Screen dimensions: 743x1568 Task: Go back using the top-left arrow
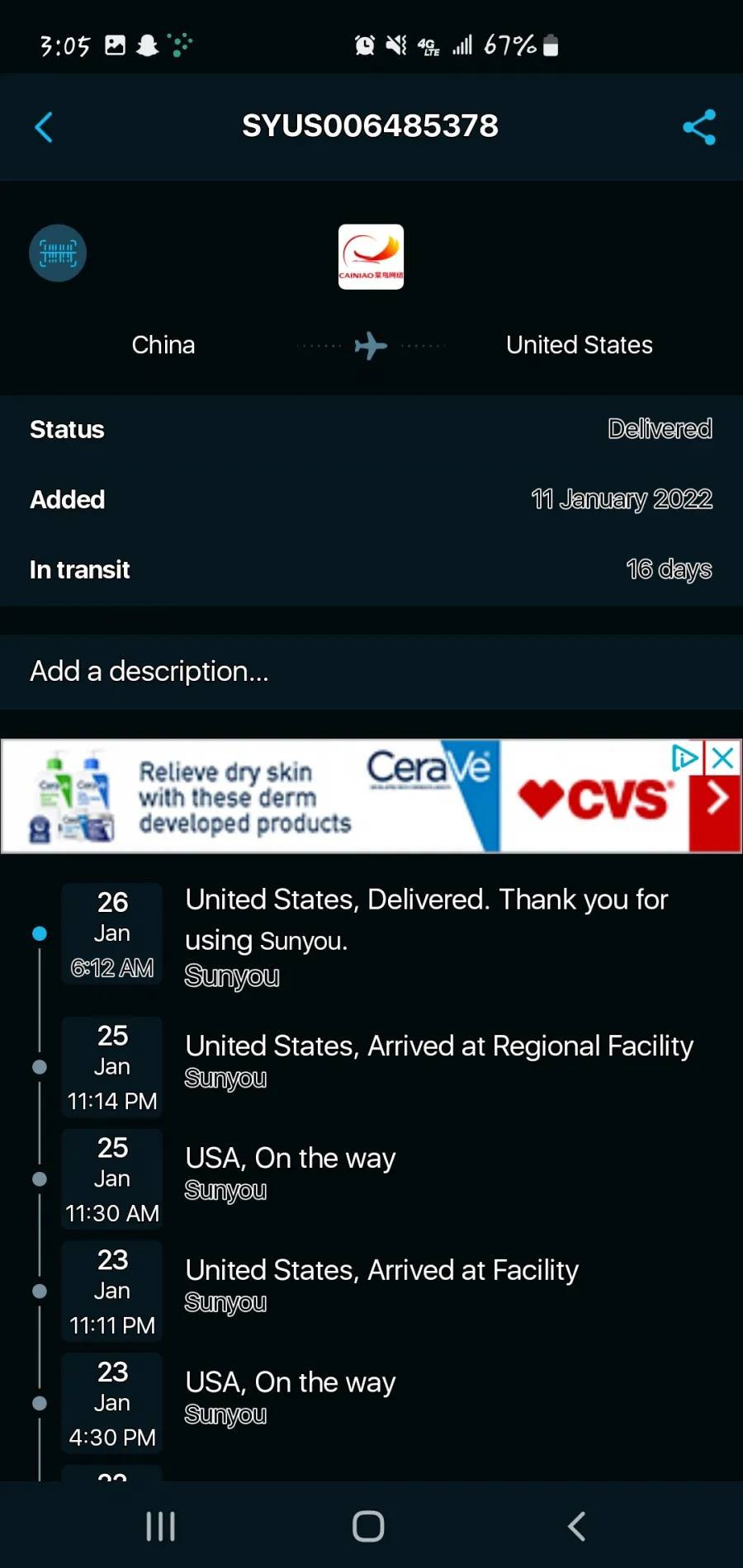45,127
